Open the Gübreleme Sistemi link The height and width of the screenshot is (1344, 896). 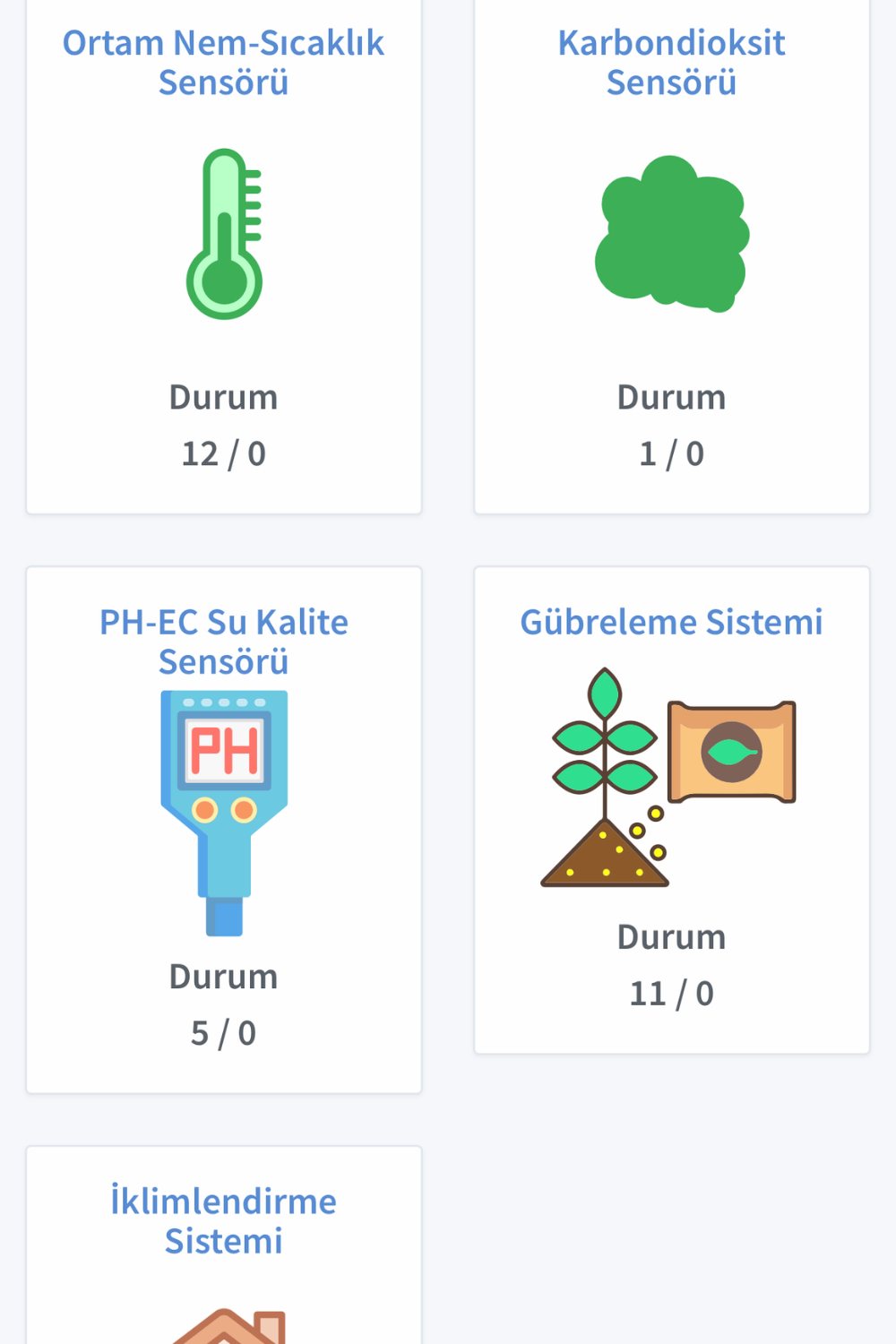coord(671,621)
